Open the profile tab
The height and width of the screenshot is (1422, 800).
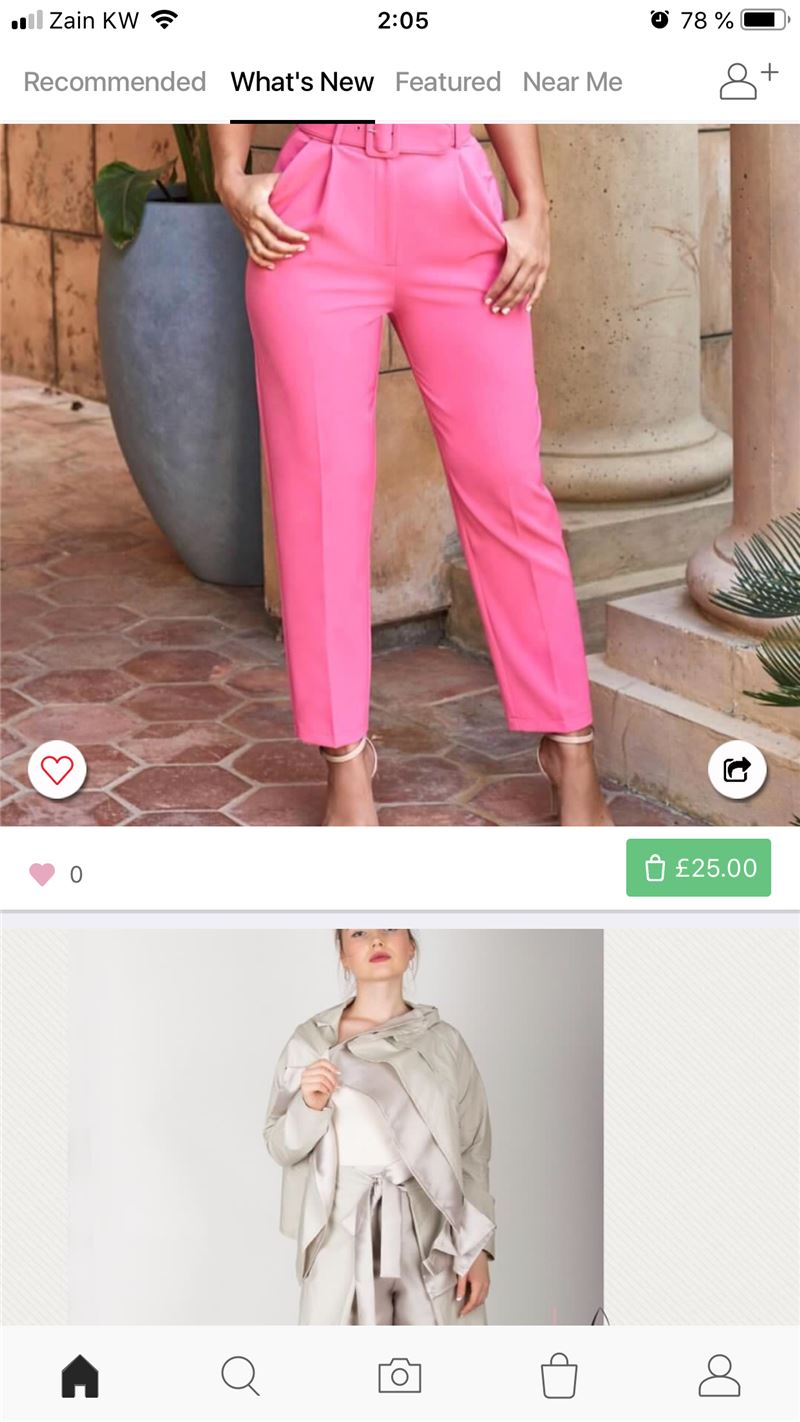719,1376
